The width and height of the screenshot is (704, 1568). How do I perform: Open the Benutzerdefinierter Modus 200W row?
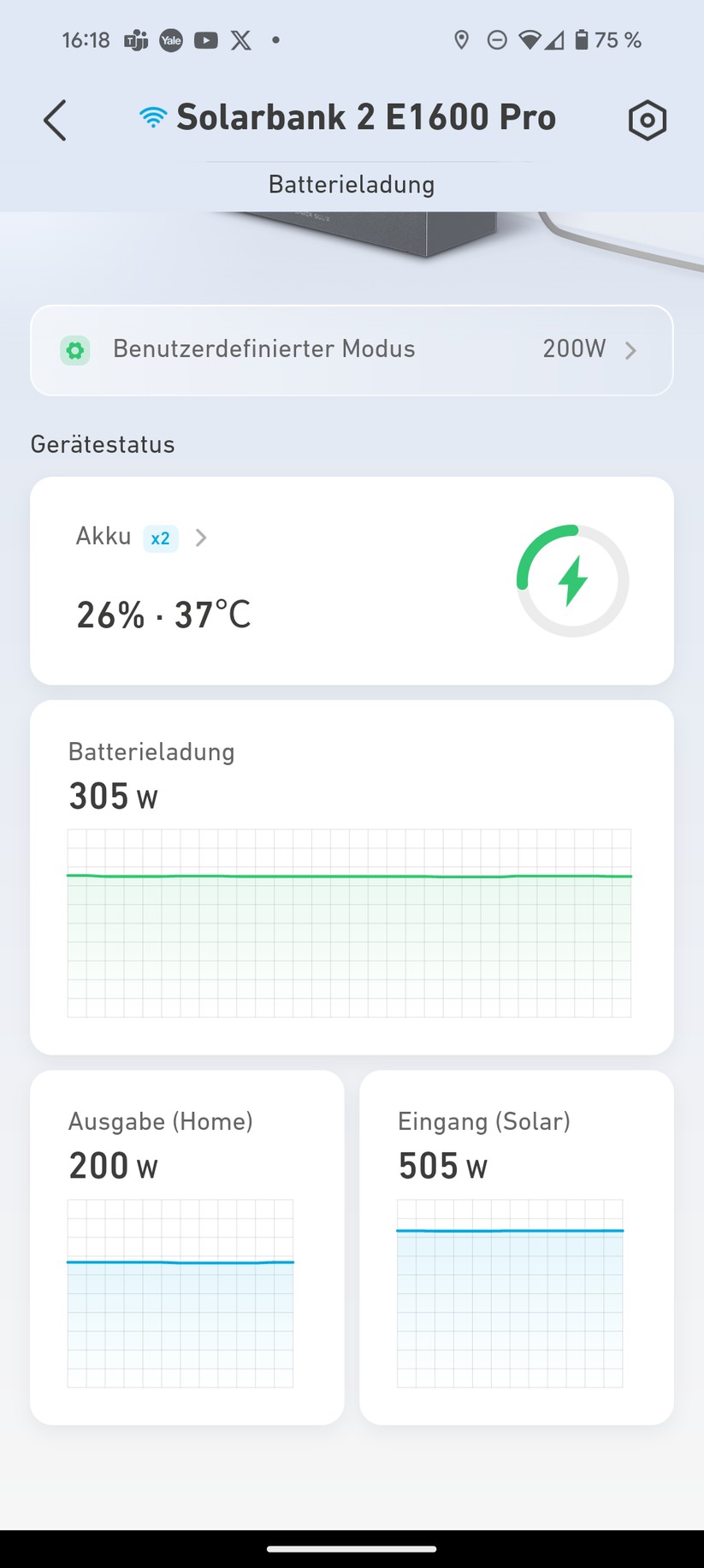tap(352, 350)
